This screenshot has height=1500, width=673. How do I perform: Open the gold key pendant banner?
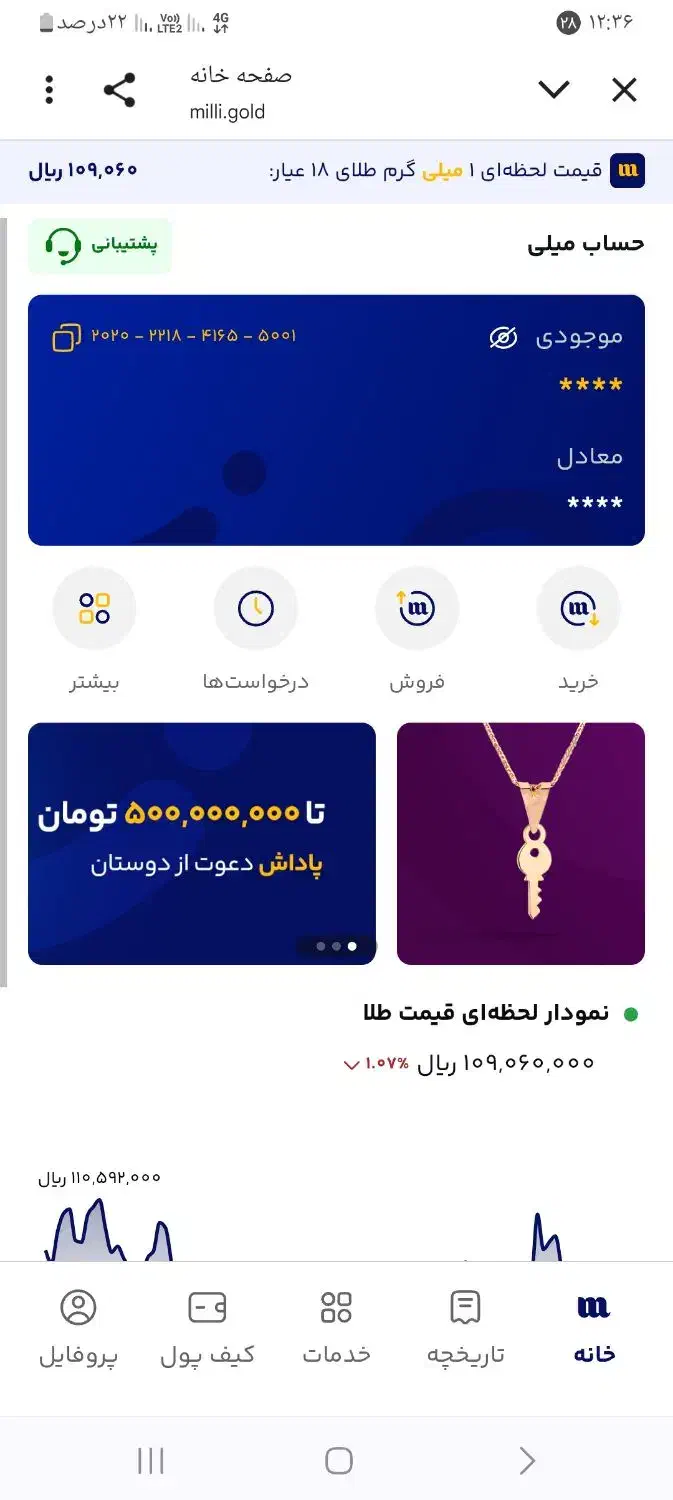pos(521,843)
